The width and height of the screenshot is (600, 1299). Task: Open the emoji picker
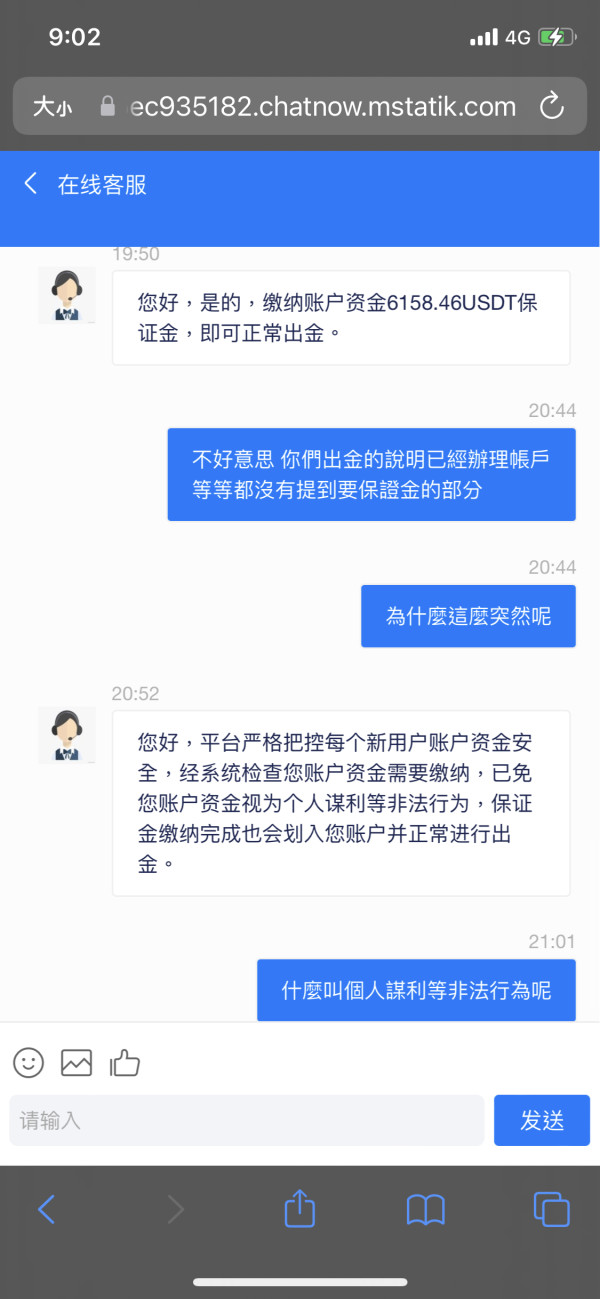point(29,1062)
